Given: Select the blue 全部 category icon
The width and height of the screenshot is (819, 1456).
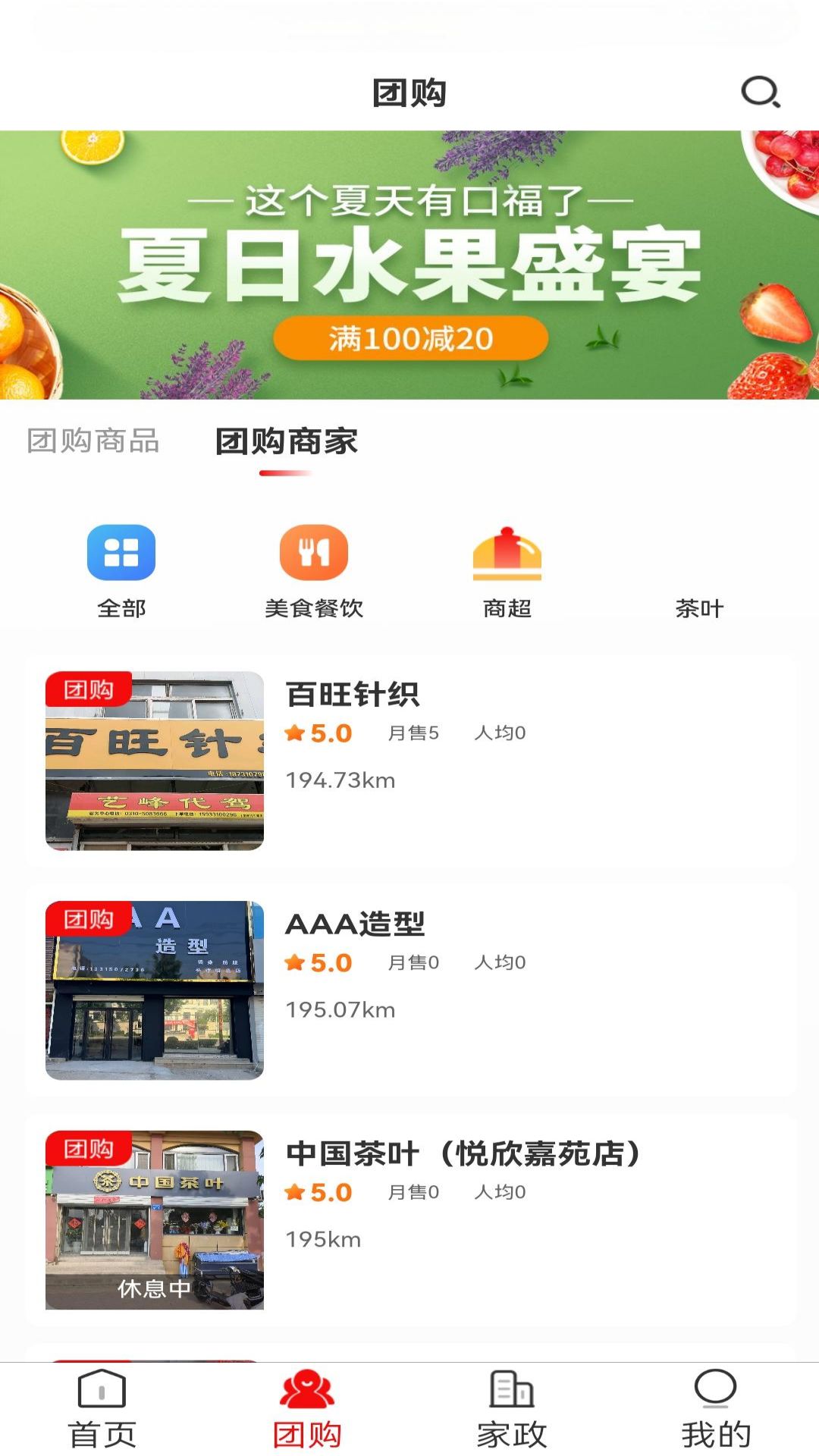Looking at the screenshot, I should coord(121,554).
